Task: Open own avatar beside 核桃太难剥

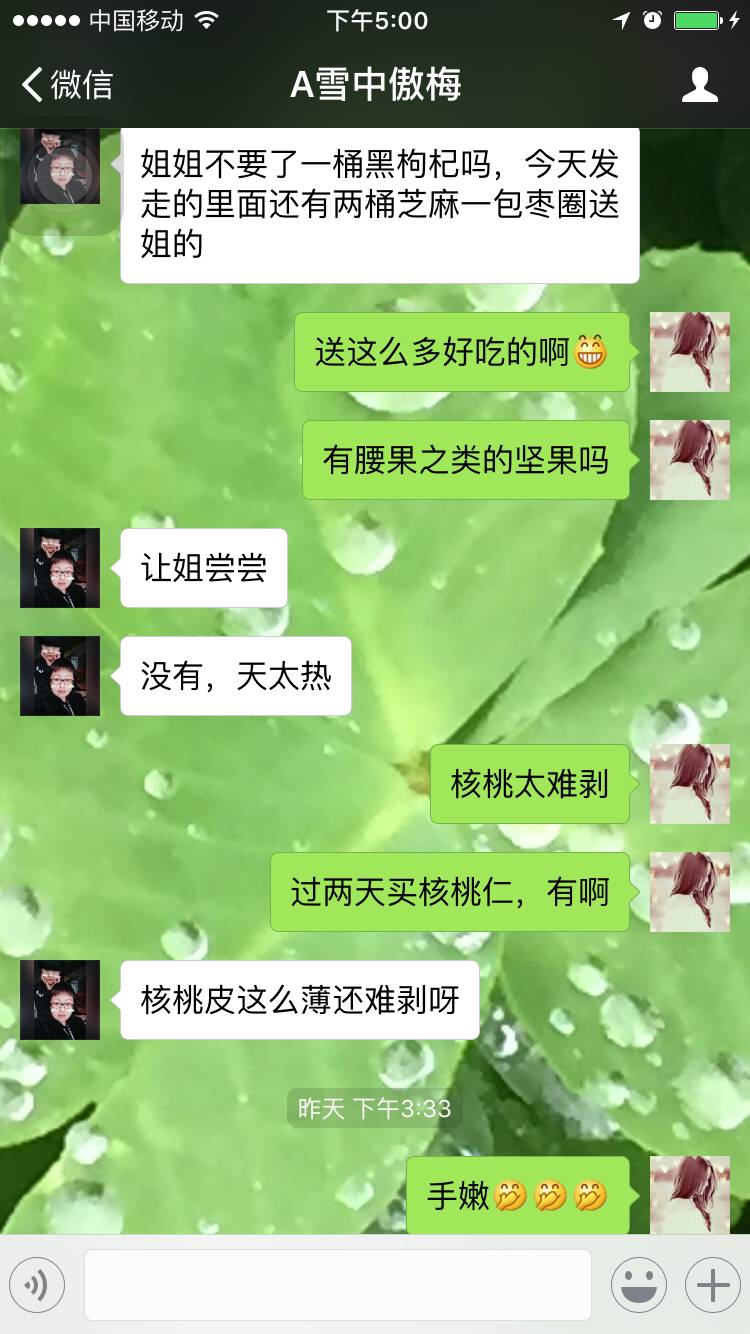Action: coord(690,784)
